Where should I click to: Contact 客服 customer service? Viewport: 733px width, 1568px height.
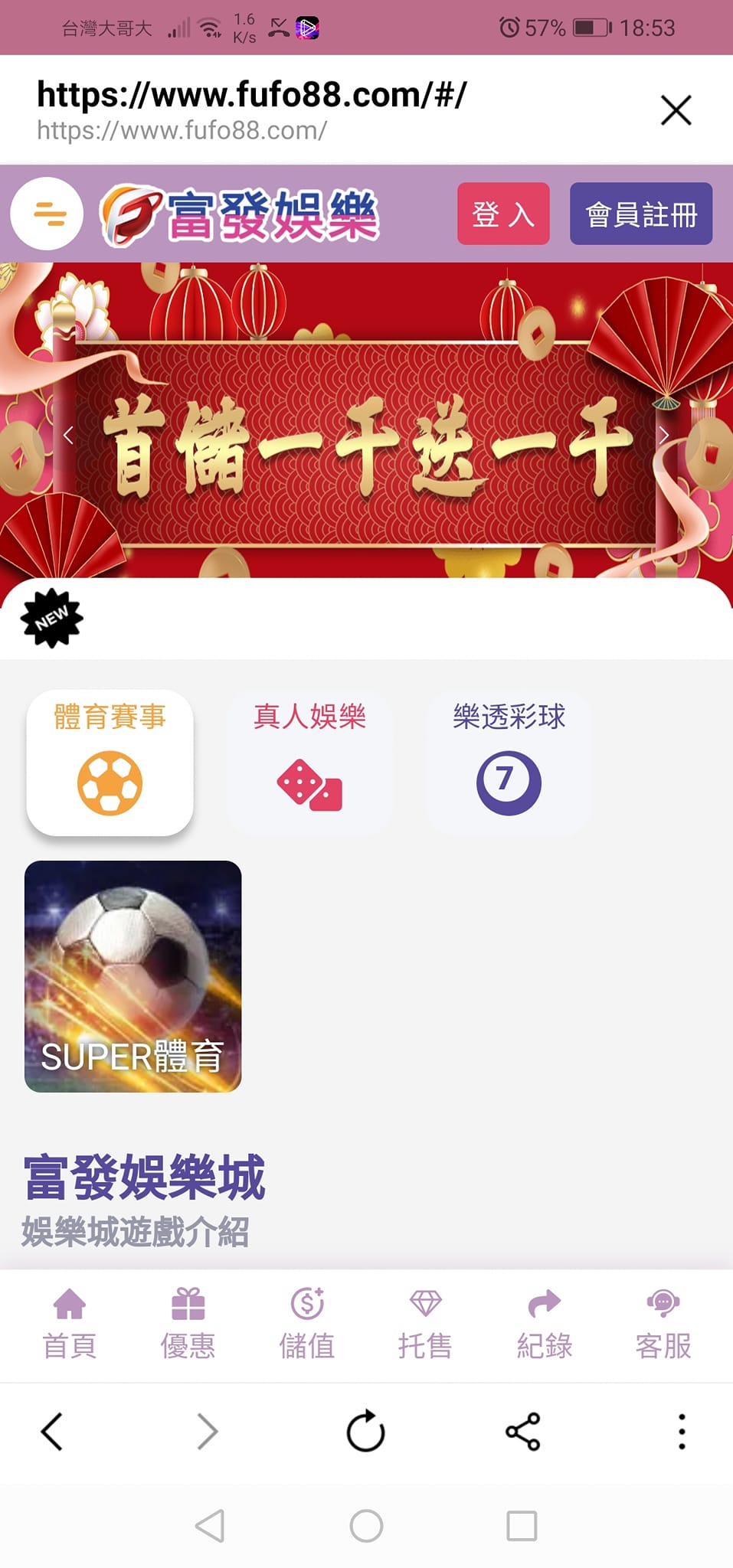coord(663,1325)
